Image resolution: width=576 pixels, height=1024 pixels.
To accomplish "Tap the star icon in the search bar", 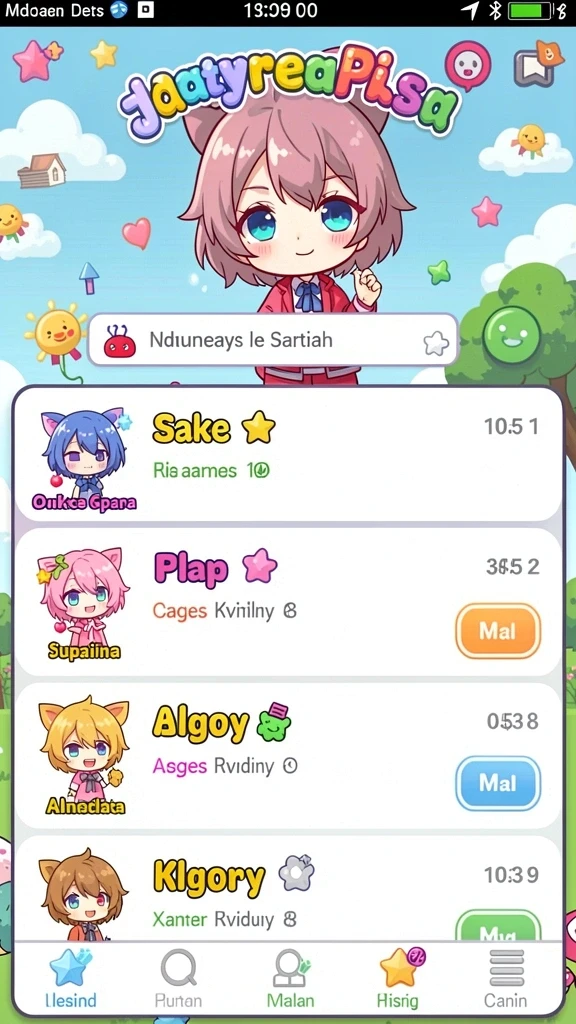I will click(x=436, y=342).
